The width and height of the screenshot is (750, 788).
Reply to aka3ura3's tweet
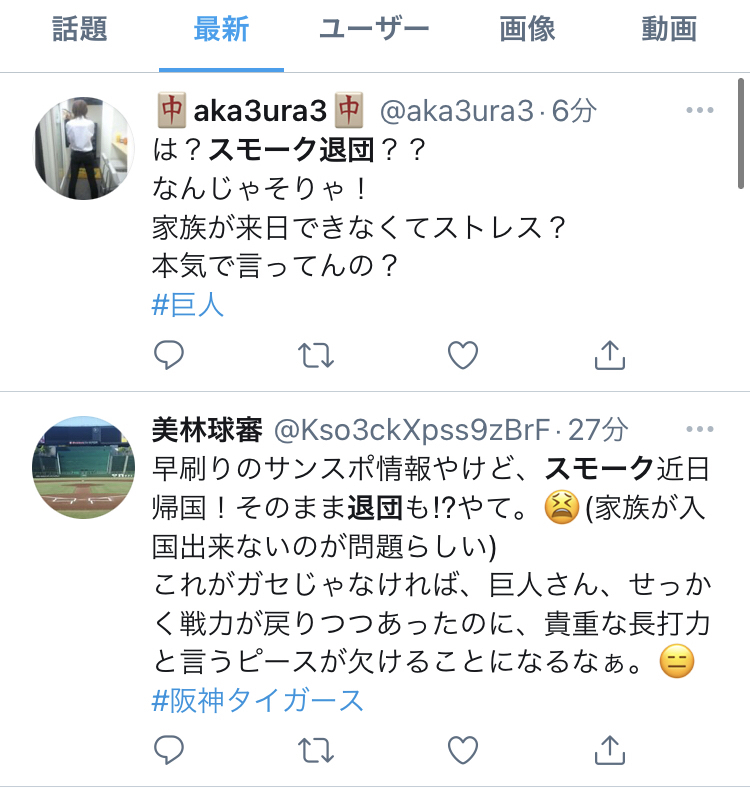pos(168,354)
